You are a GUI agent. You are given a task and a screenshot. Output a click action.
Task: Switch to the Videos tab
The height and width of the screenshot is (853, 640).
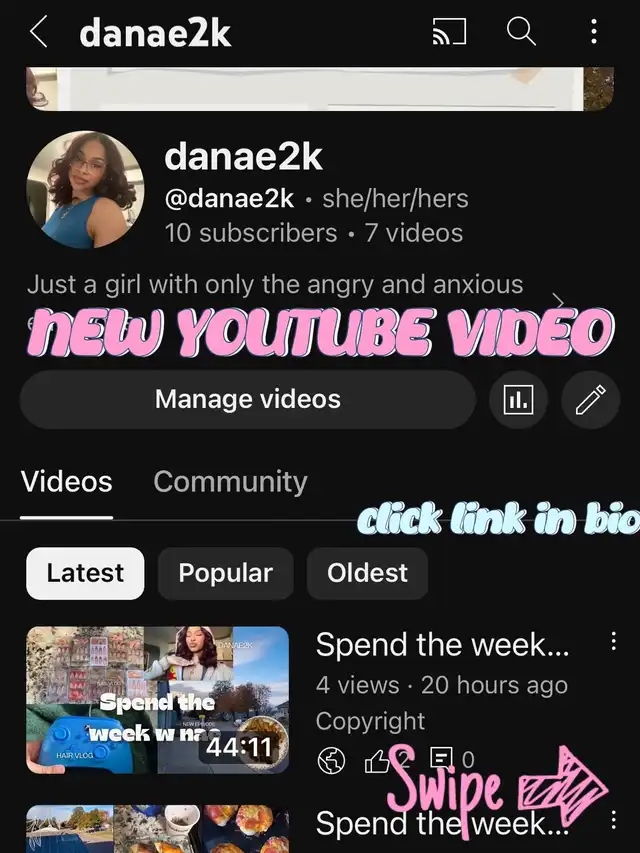(66, 482)
